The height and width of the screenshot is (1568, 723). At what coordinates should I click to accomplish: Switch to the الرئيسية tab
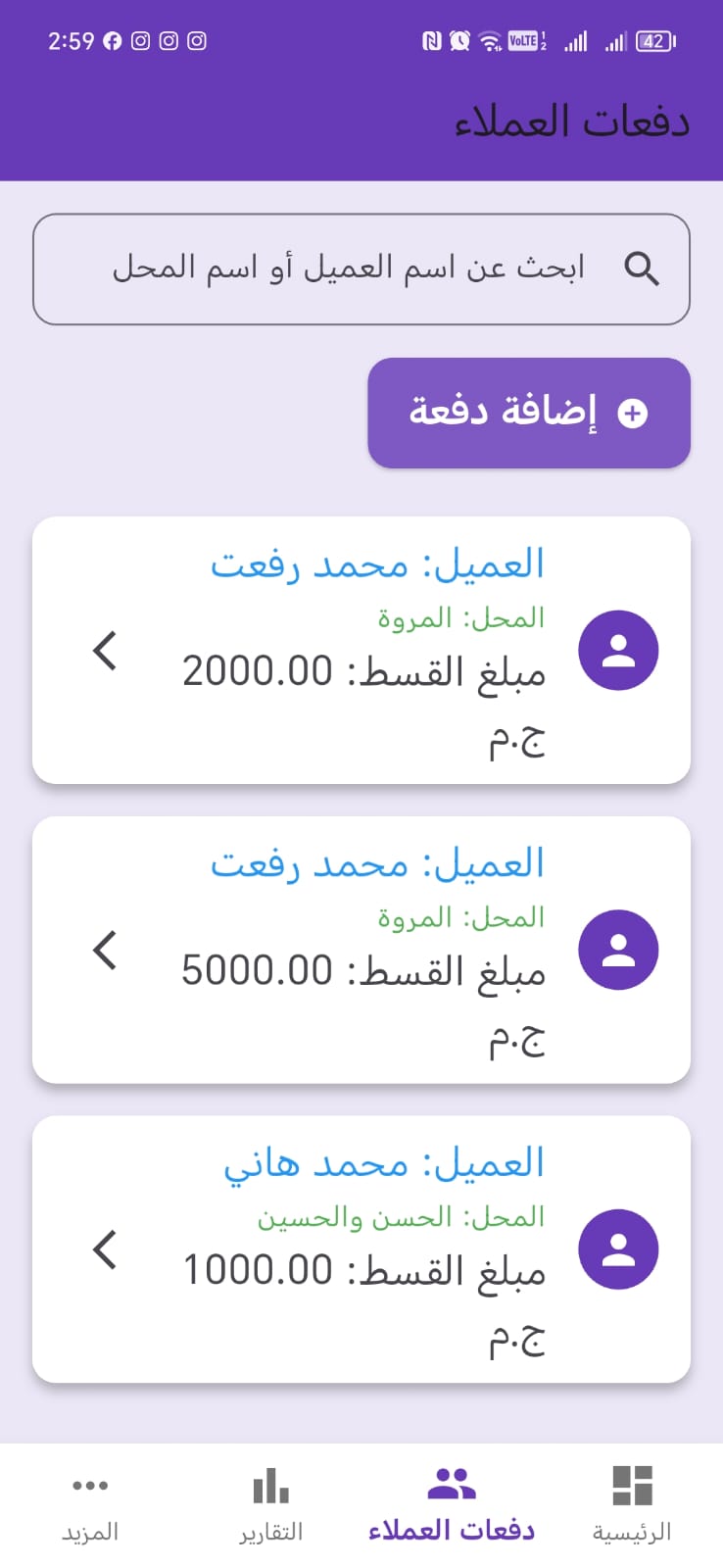click(x=632, y=1509)
